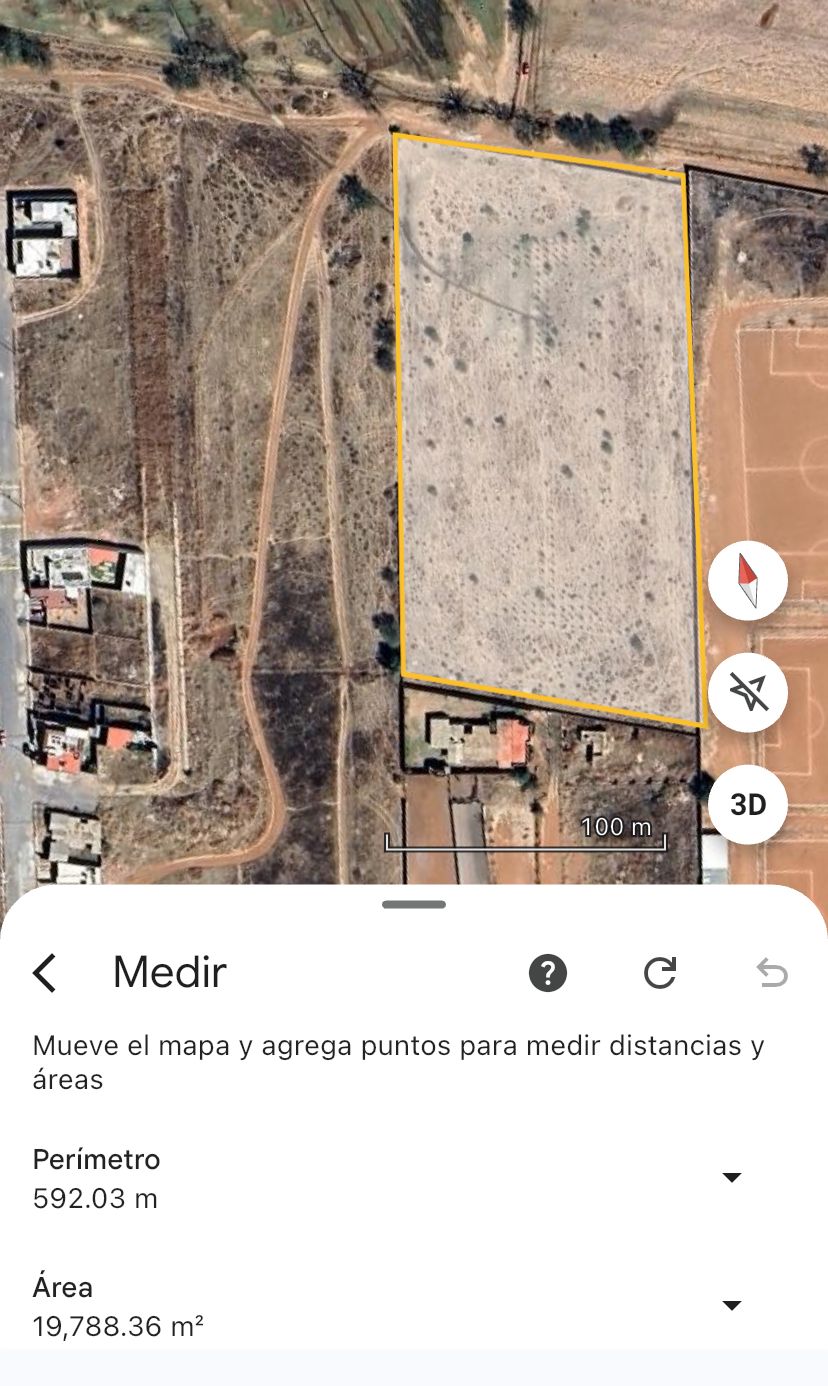
Task: Tap the my location button
Action: pyautogui.click(x=748, y=692)
